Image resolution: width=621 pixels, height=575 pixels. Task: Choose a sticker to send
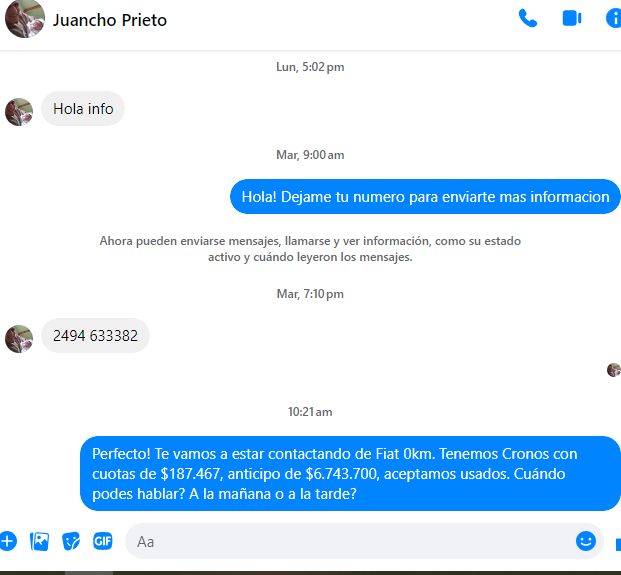pos(71,541)
